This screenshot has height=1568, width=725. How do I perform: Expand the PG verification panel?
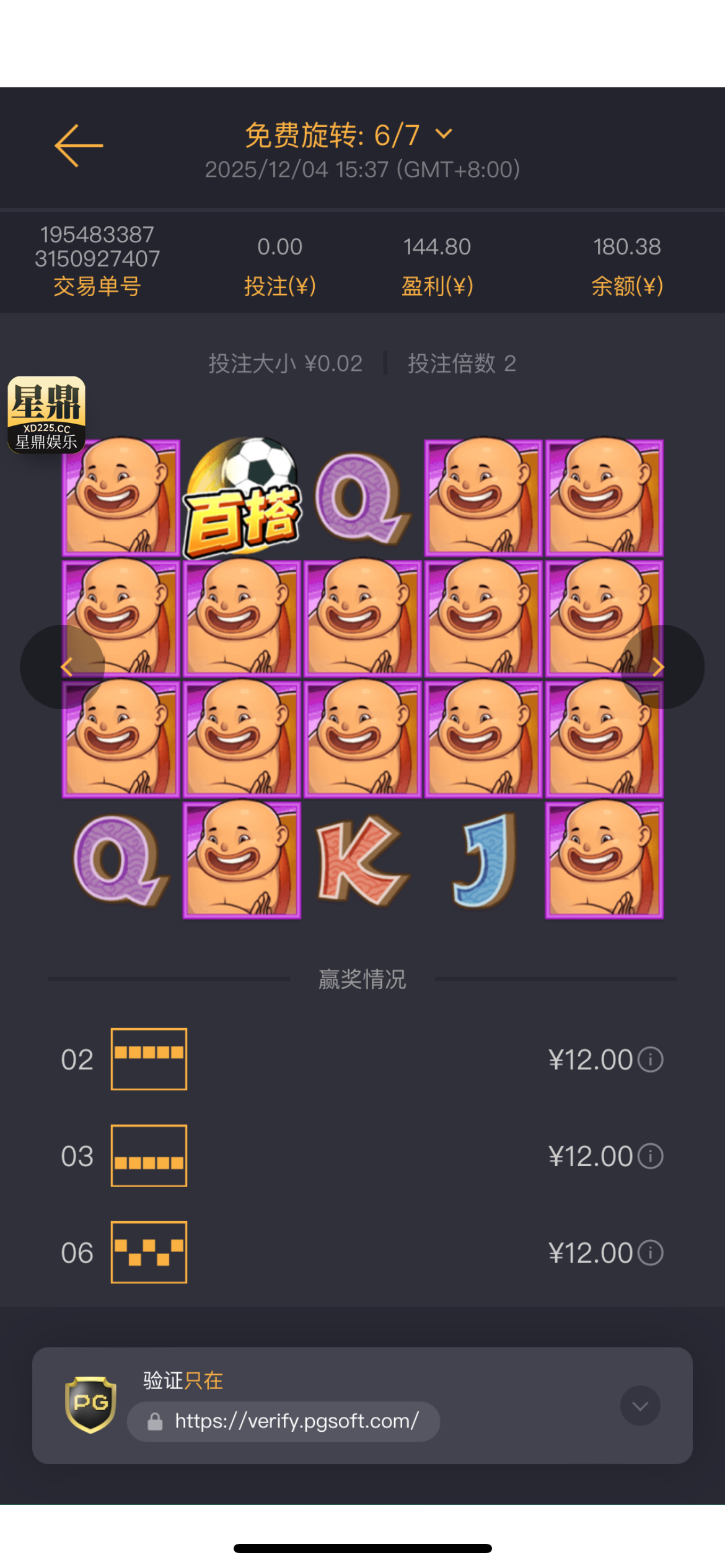pyautogui.click(x=640, y=1406)
